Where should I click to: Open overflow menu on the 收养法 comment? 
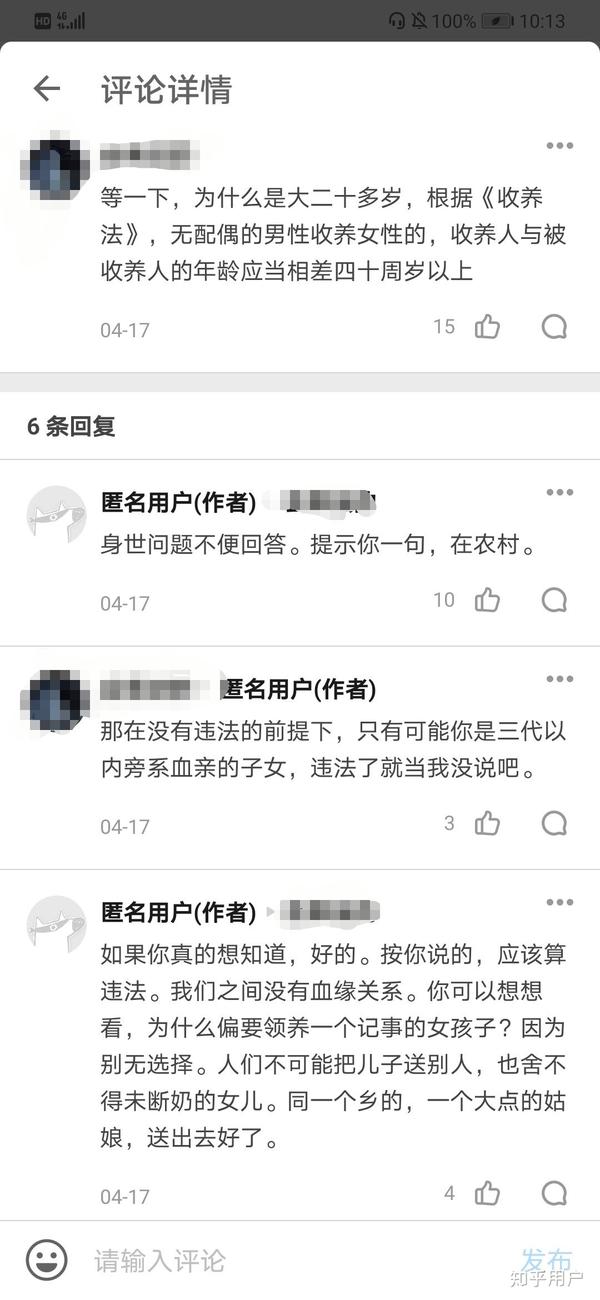click(x=559, y=146)
